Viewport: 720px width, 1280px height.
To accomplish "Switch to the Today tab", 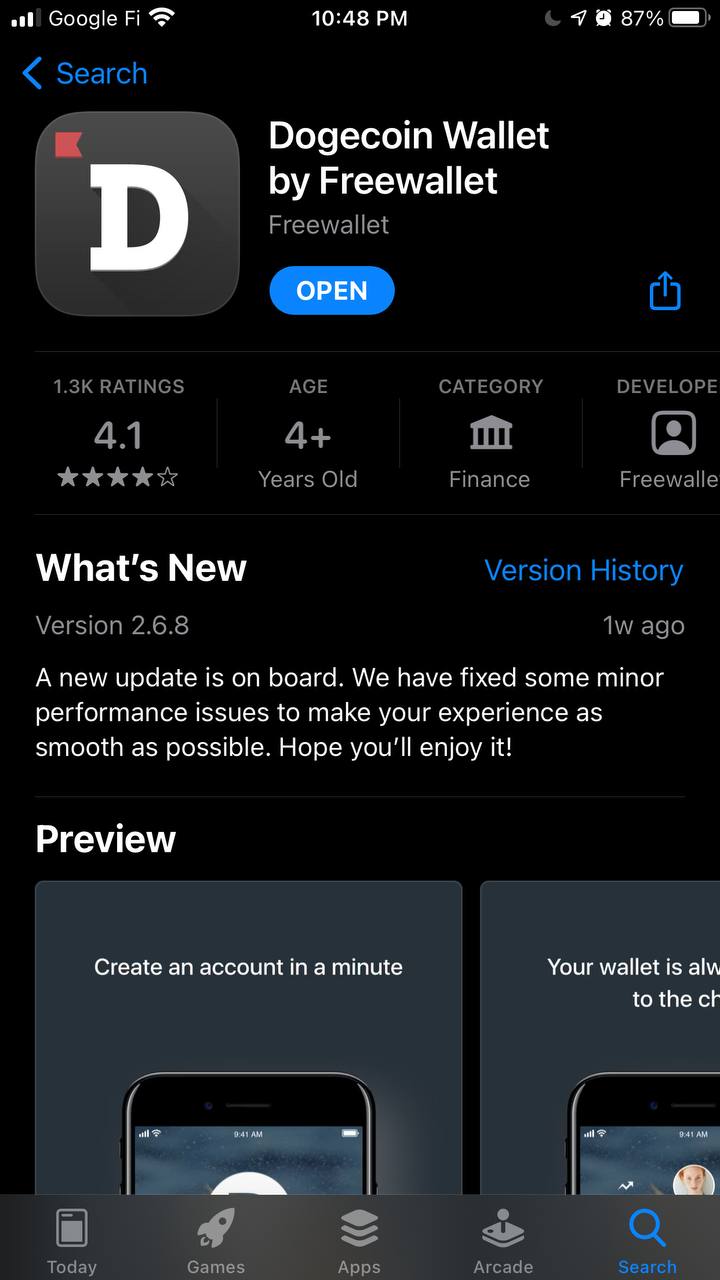I will pyautogui.click(x=72, y=1240).
